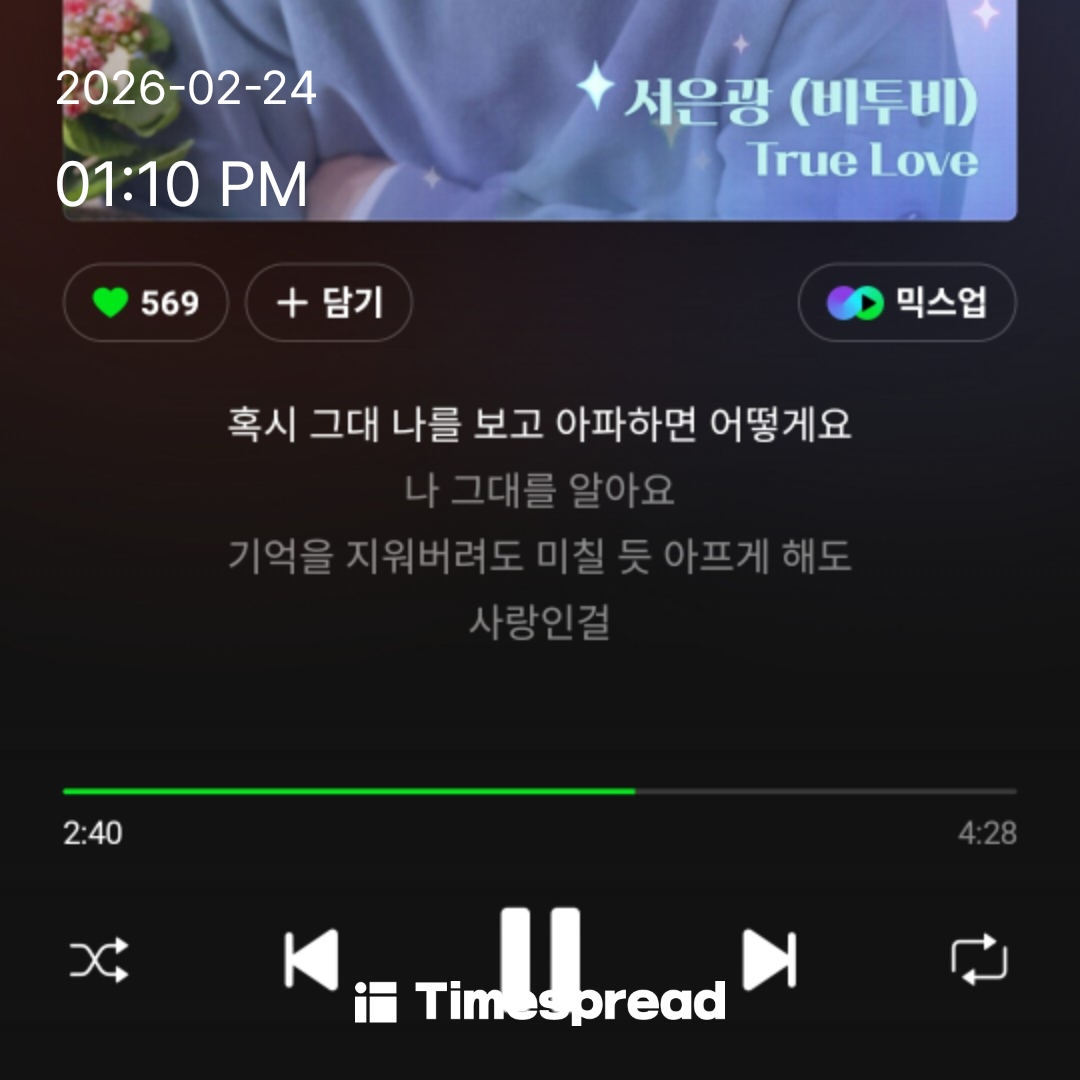1080x1080 pixels.
Task: Toggle repeat mode
Action: pyautogui.click(x=979, y=960)
